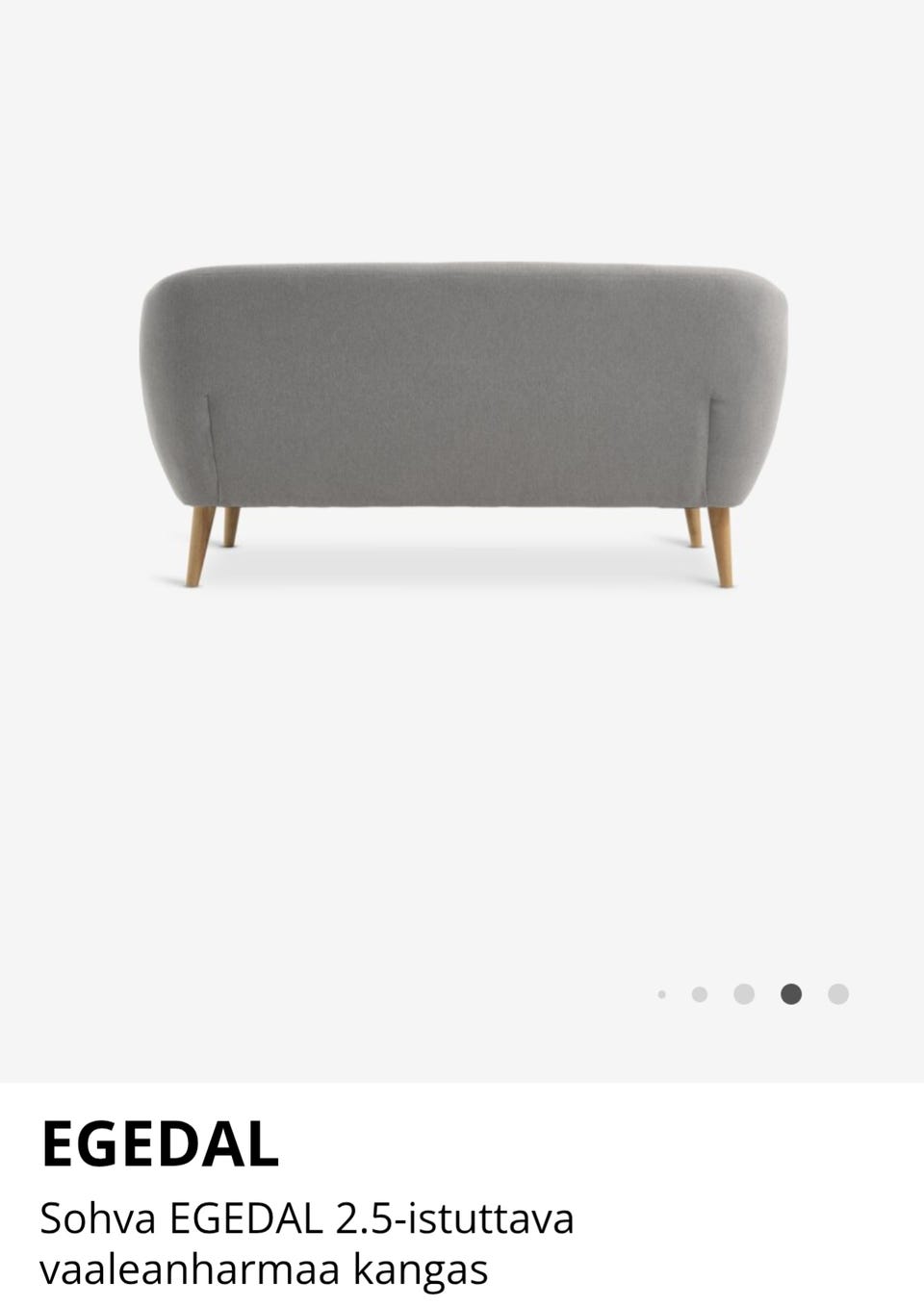The height and width of the screenshot is (1307, 924).
Task: Open the EGEDAL sofa photo full screen
Action: pos(463,423)
